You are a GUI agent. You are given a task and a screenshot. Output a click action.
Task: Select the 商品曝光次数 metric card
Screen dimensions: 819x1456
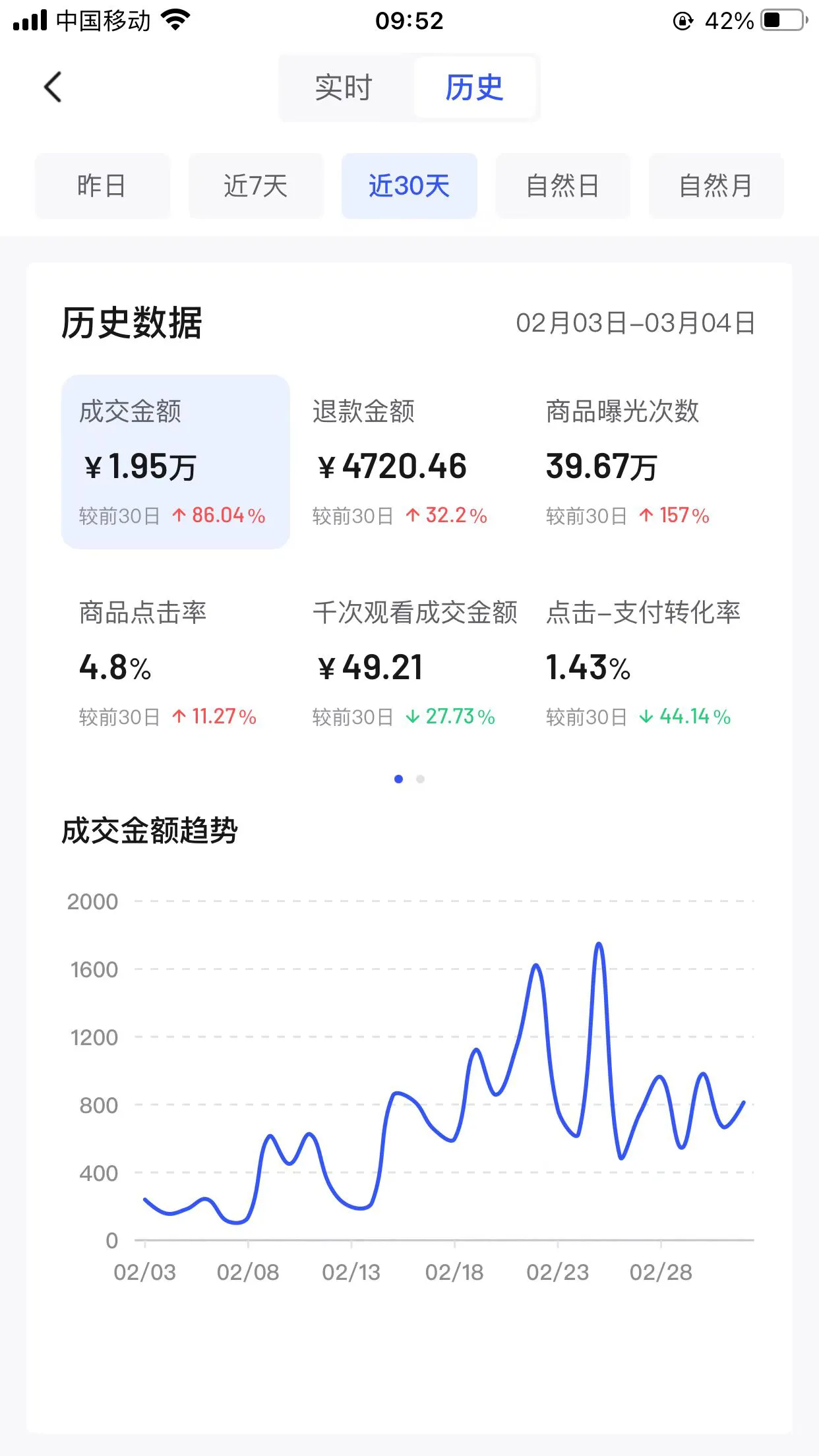click(623, 462)
